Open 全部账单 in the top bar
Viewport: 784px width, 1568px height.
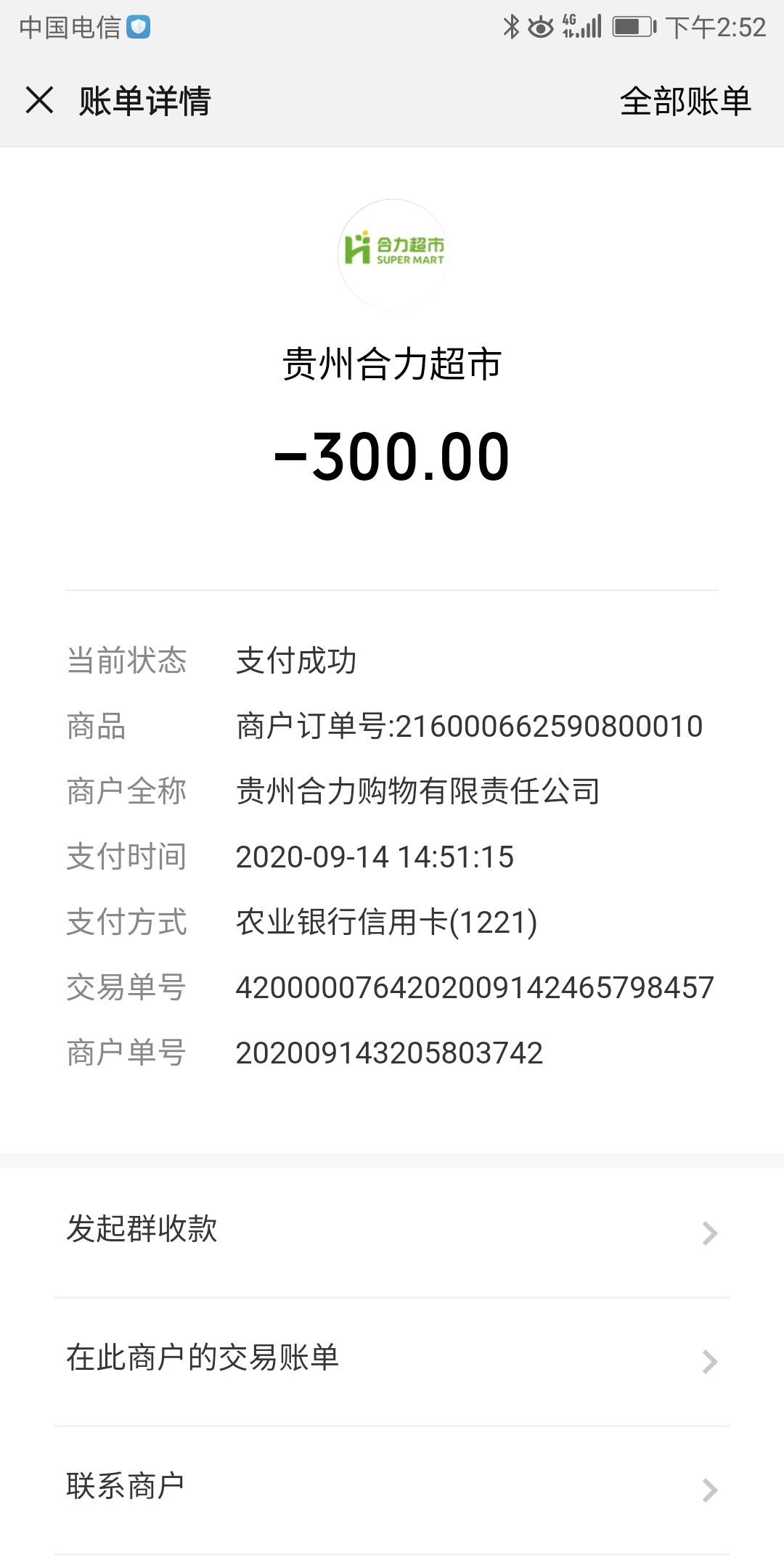685,101
